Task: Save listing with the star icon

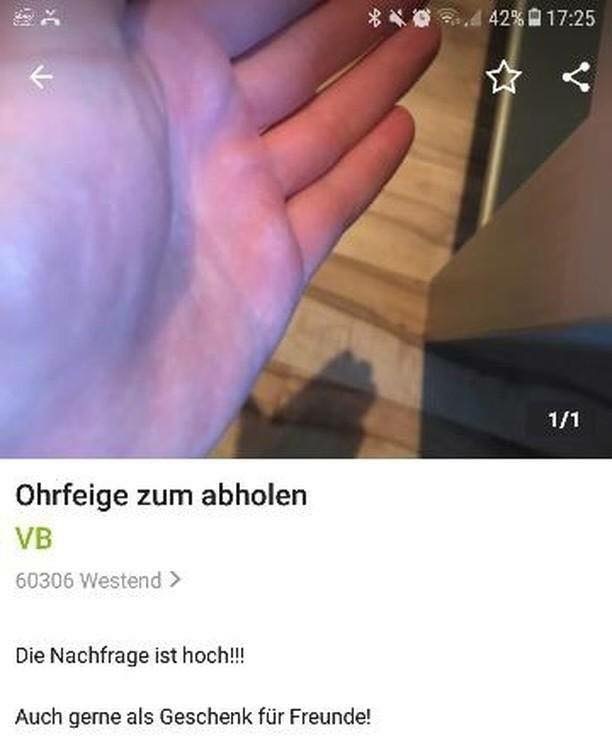Action: 503,78
